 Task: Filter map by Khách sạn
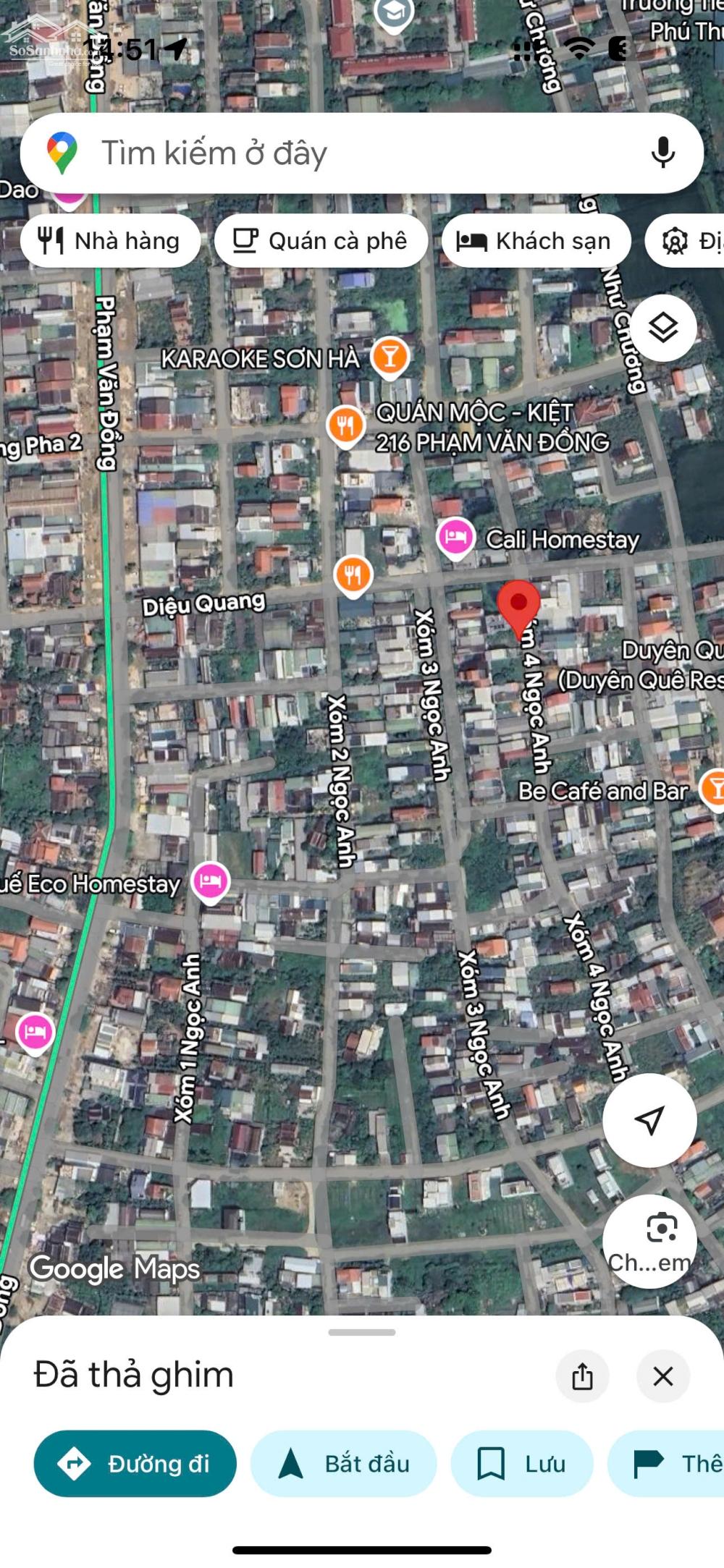[536, 241]
